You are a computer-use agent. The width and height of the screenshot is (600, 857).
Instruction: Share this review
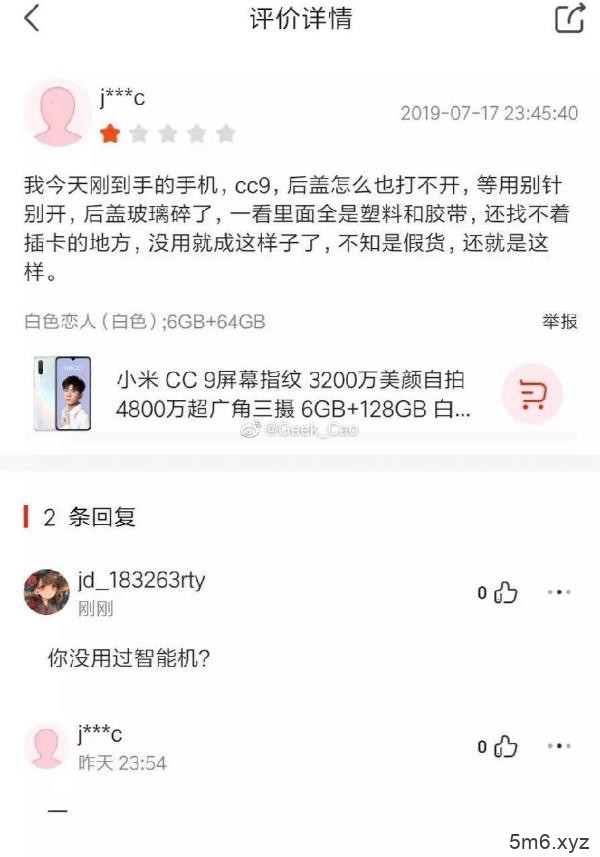(569, 19)
